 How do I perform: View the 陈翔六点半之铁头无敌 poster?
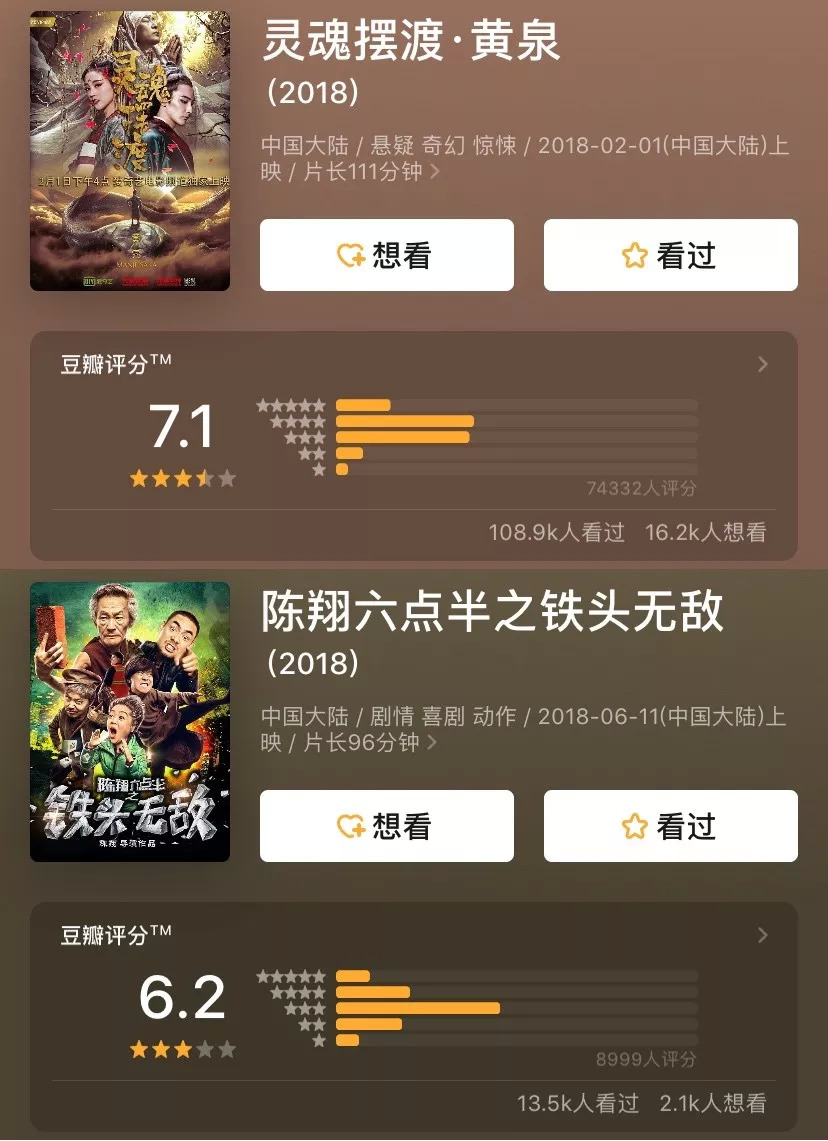pyautogui.click(x=130, y=722)
